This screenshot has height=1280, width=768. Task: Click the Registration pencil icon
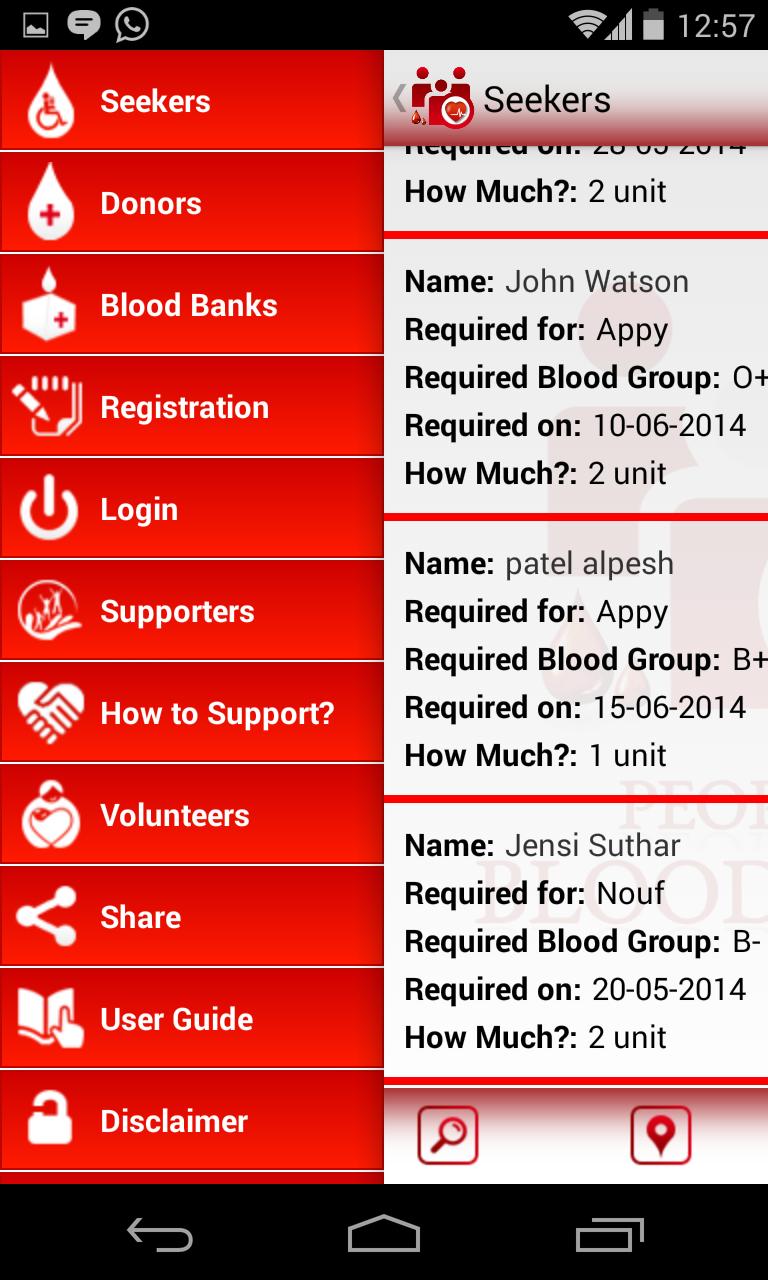pos(46,407)
